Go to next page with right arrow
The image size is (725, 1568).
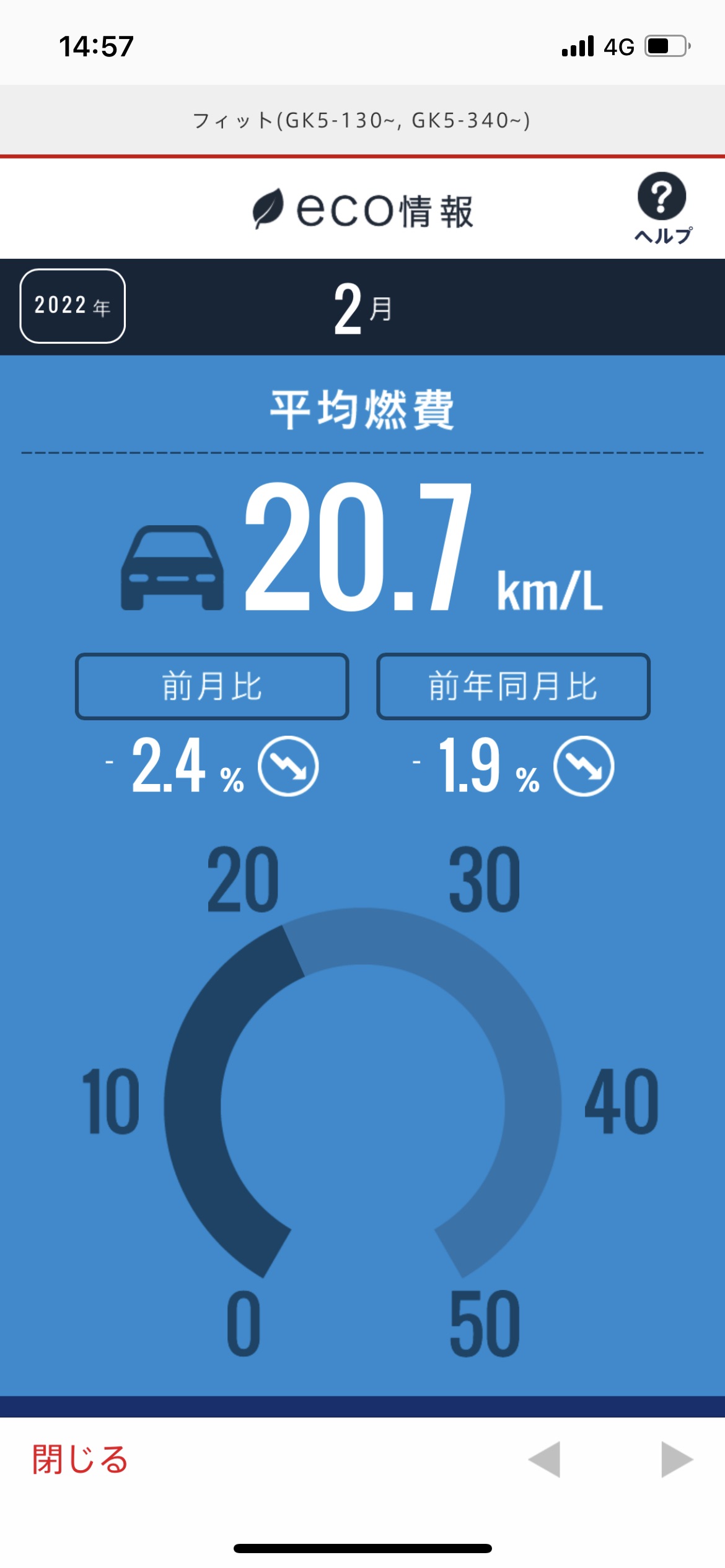(676, 1459)
